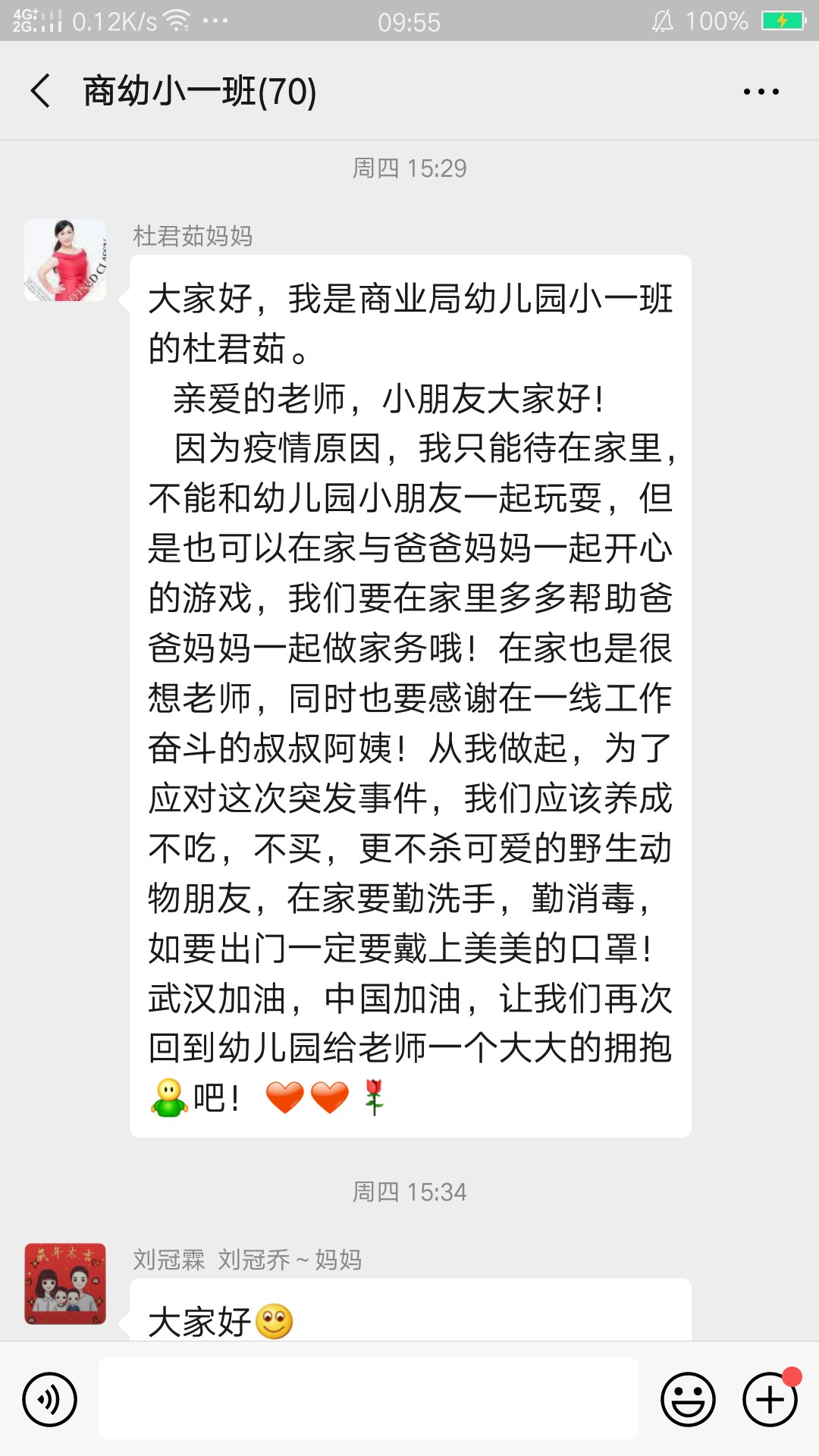Viewport: 819px width, 1456px height.
Task: Open the plus attachments panel
Action: 770,1399
